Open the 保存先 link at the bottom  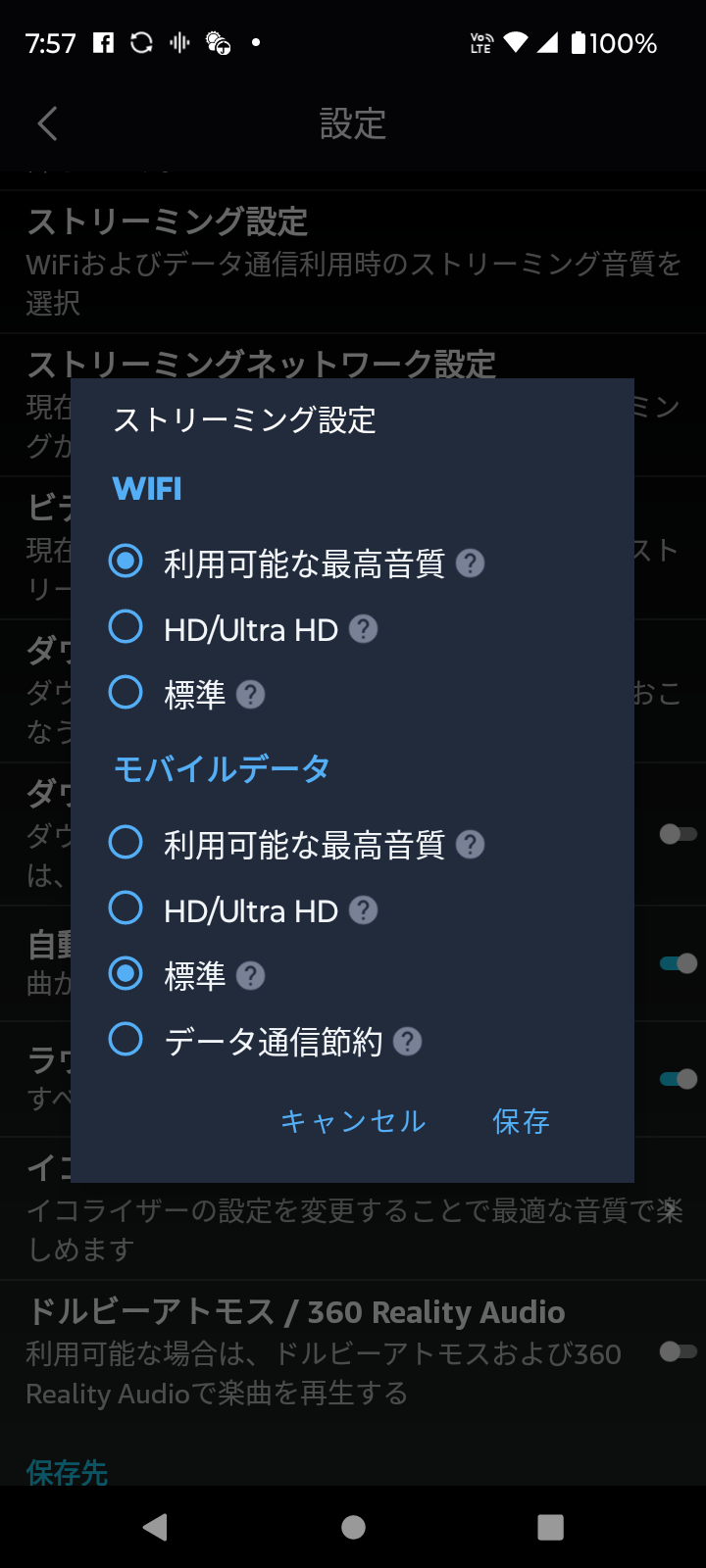click(66, 1469)
